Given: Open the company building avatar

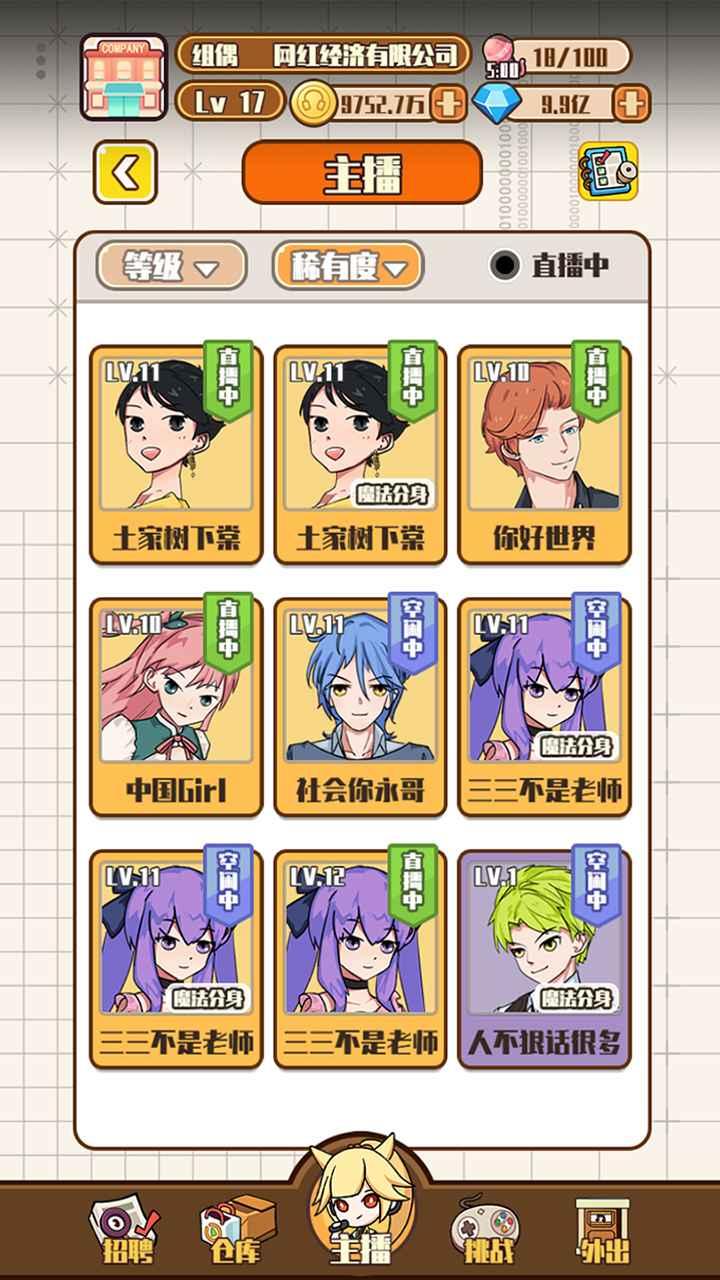Looking at the screenshot, I should [x=124, y=78].
